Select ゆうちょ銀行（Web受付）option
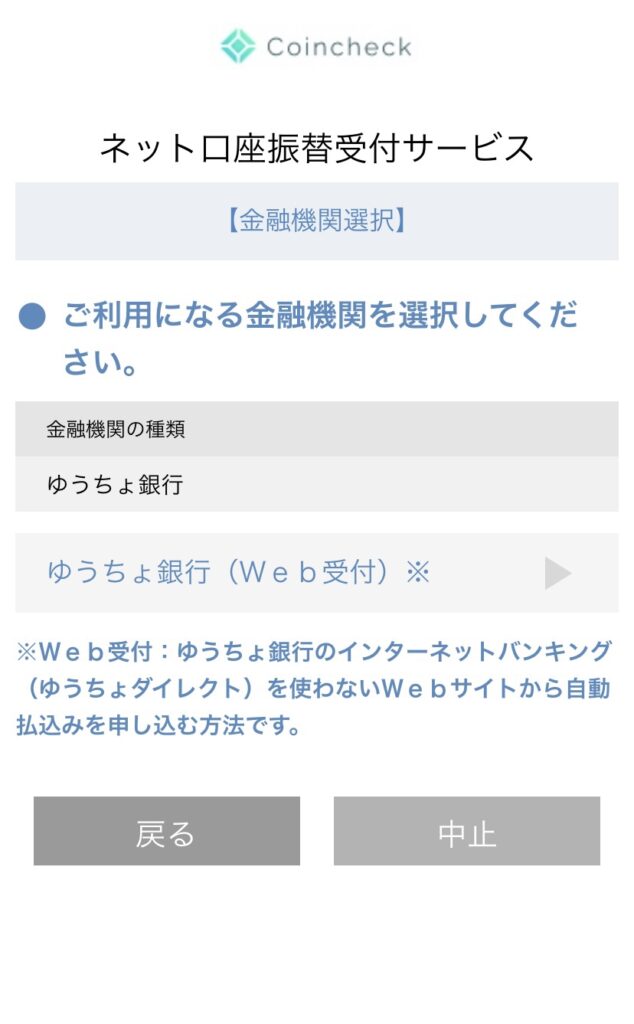634x1024 pixels. point(317,573)
